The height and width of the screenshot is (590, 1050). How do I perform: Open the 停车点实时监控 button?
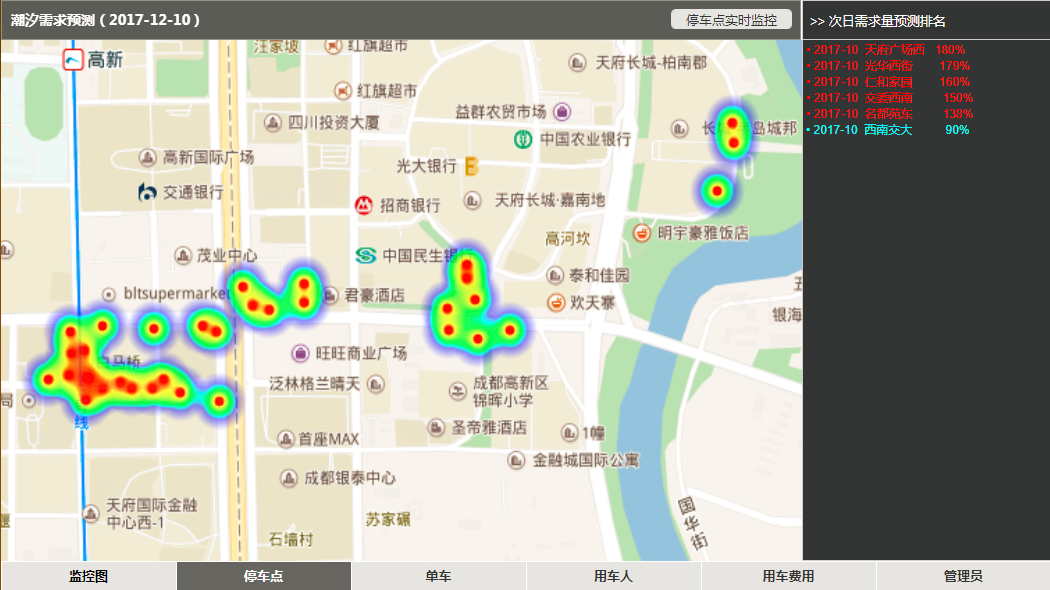731,20
